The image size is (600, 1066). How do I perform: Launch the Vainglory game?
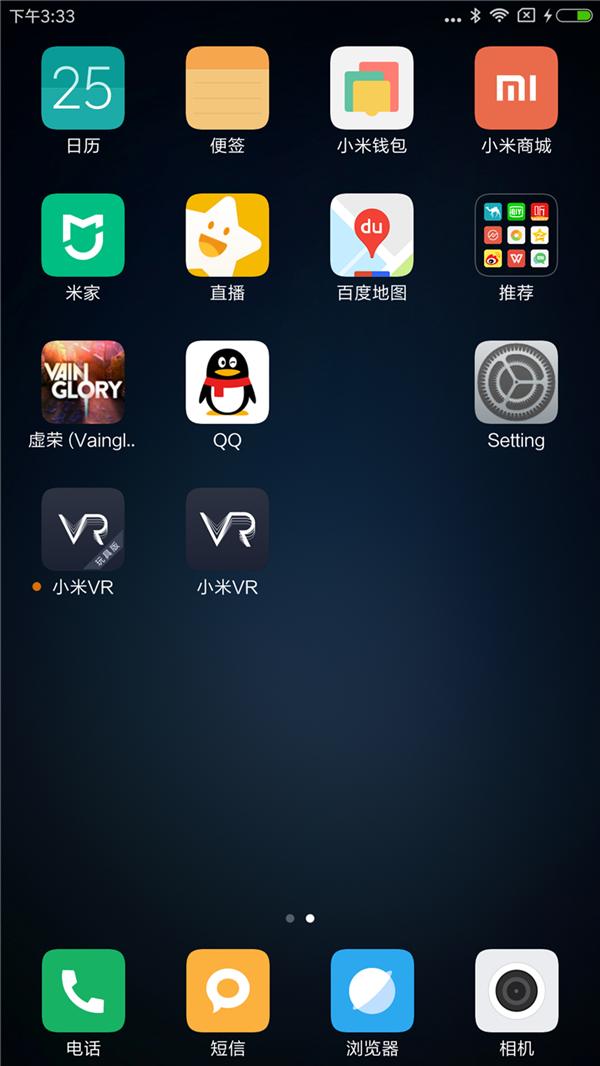[x=83, y=382]
